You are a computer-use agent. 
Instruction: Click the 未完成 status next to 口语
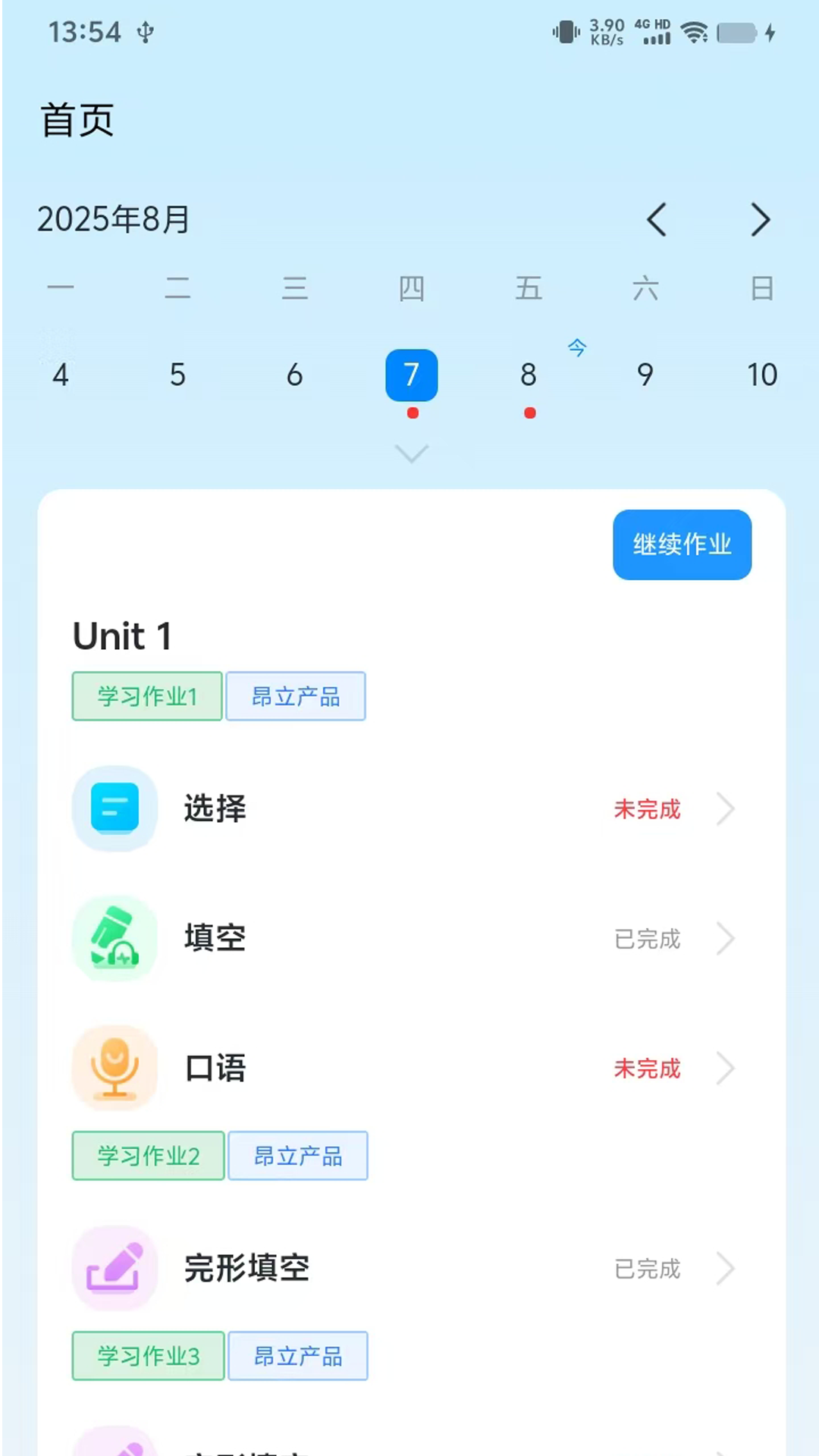tap(646, 1068)
